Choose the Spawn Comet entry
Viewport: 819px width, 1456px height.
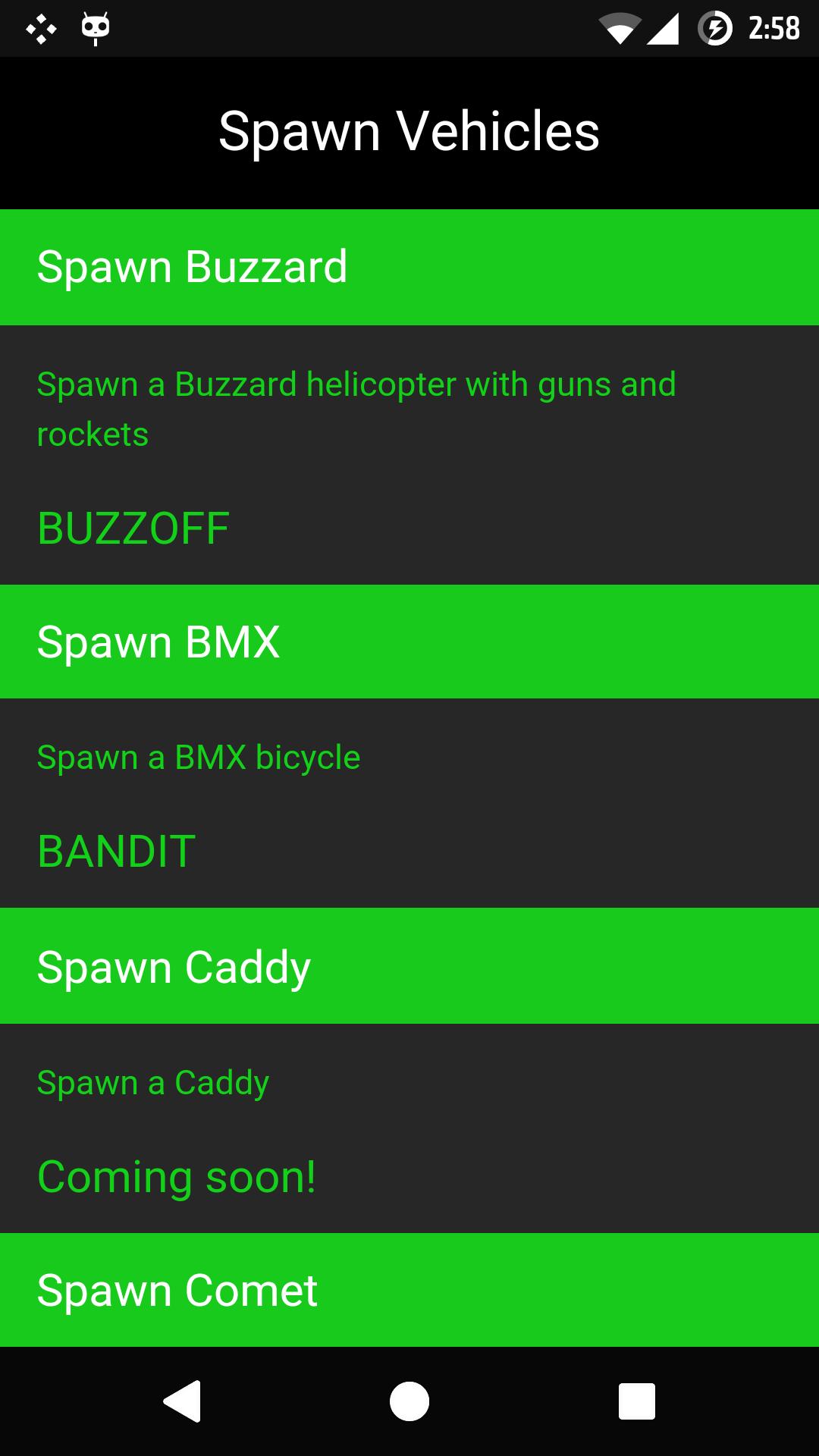409,1290
